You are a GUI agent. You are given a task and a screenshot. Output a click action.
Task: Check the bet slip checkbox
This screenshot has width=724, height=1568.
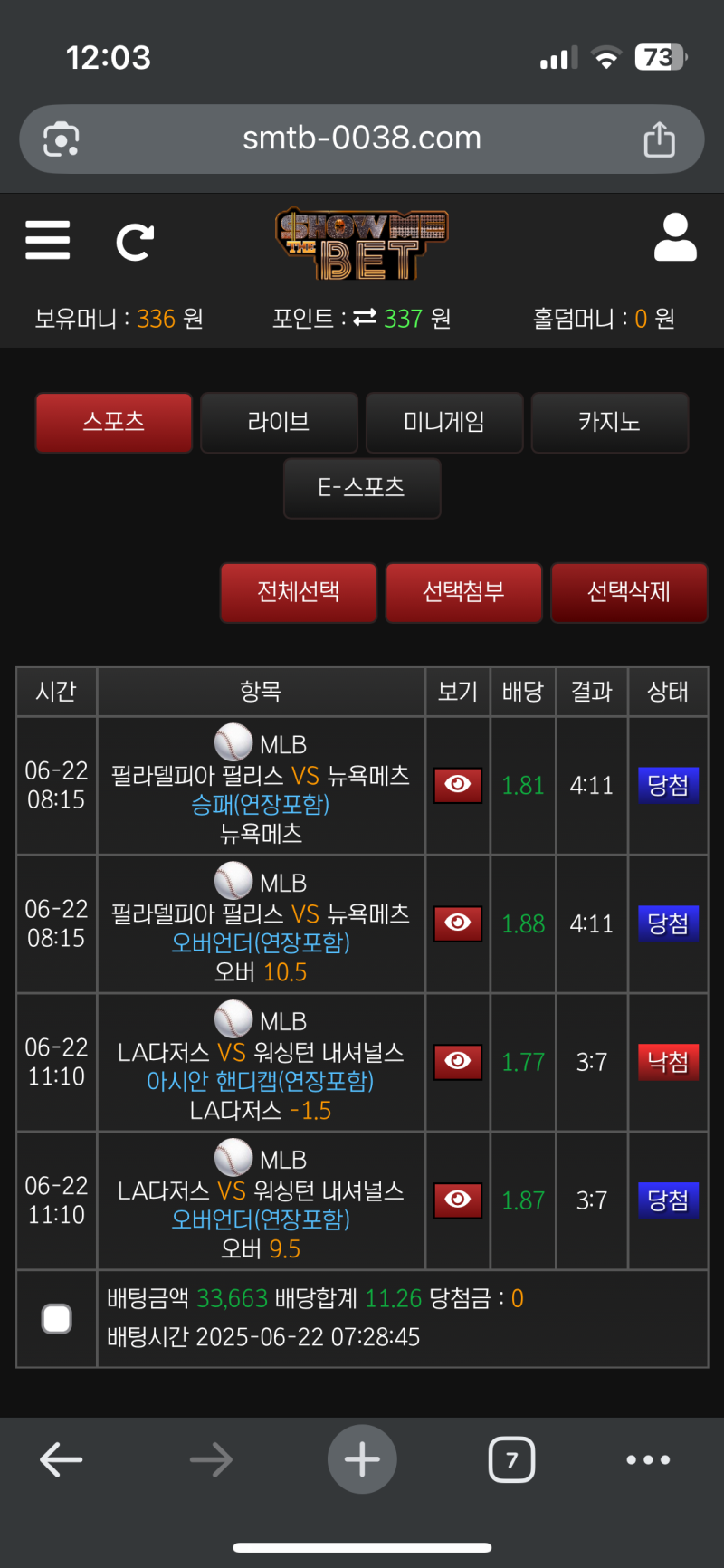coord(57,1319)
